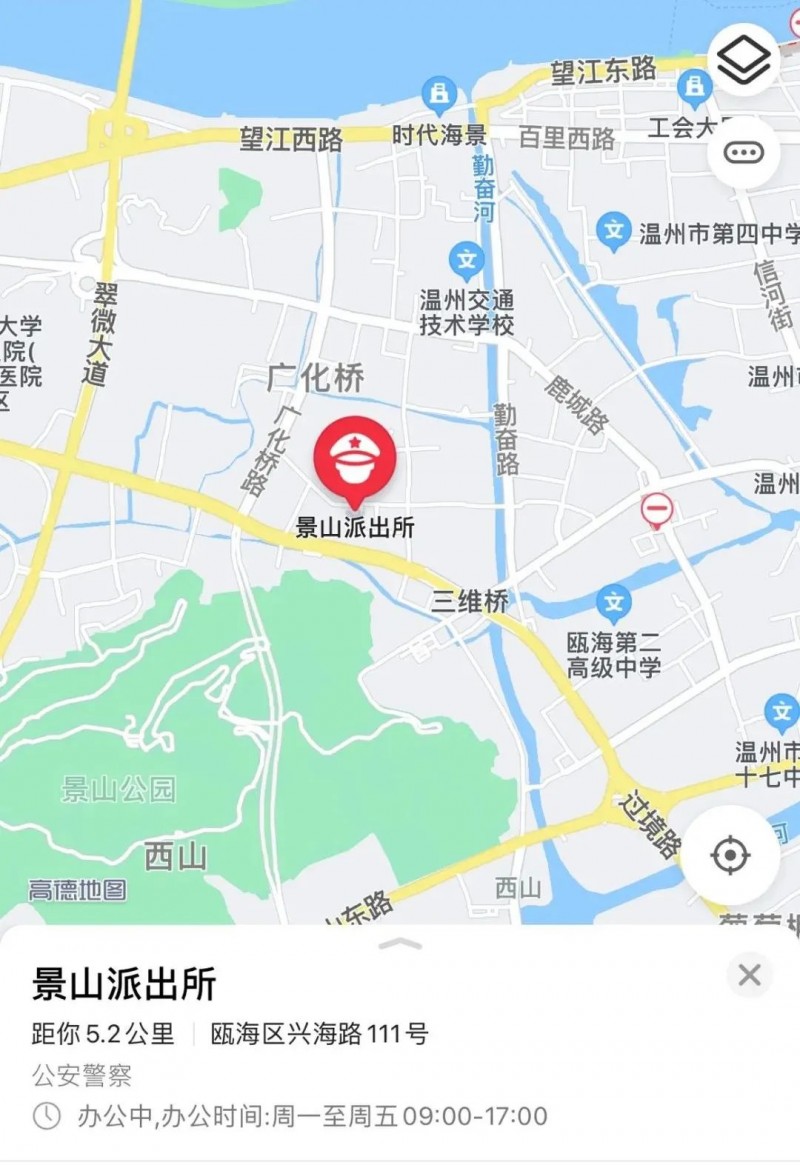Open the more options bubble button
Viewport: 800px width, 1165px height.
coord(744,153)
